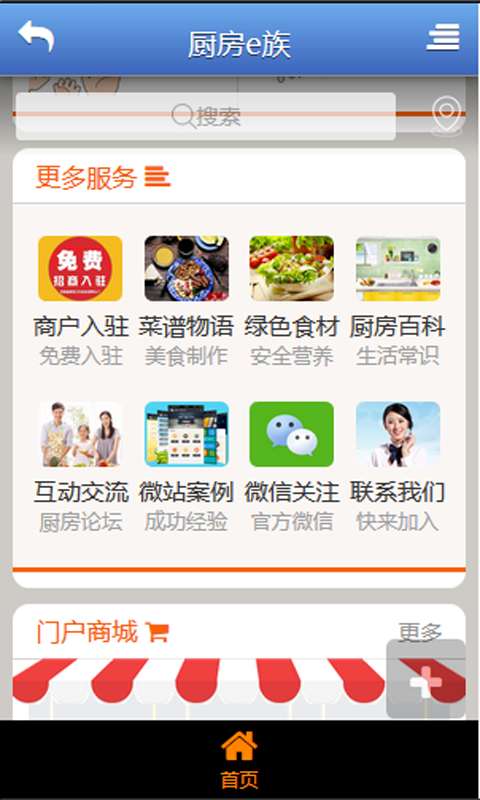The image size is (480, 800).
Task: Go to 互动交流 kitchen forum
Action: (80, 467)
